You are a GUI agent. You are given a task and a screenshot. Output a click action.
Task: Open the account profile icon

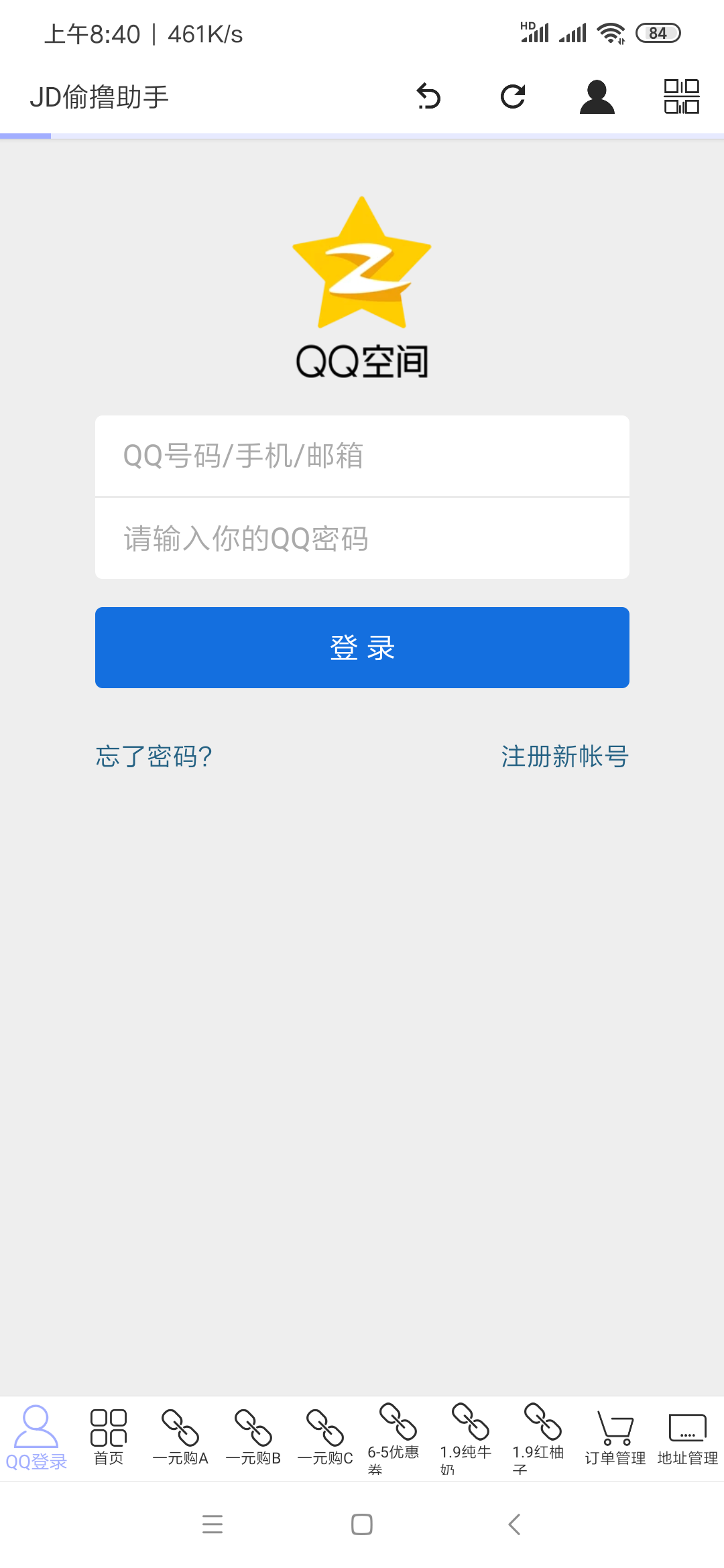point(597,96)
